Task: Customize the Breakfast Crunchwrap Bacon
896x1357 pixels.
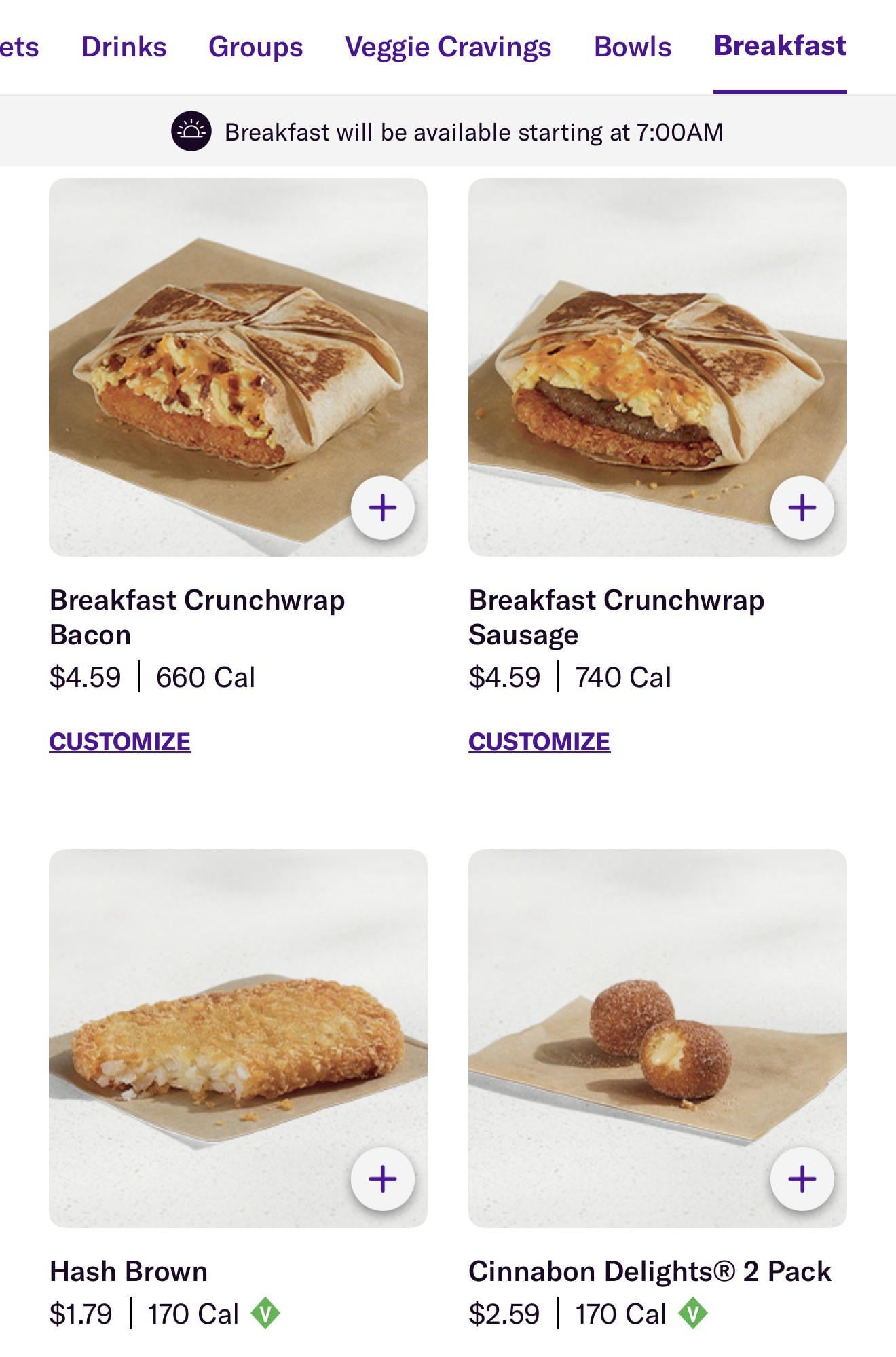Action: coord(120,741)
